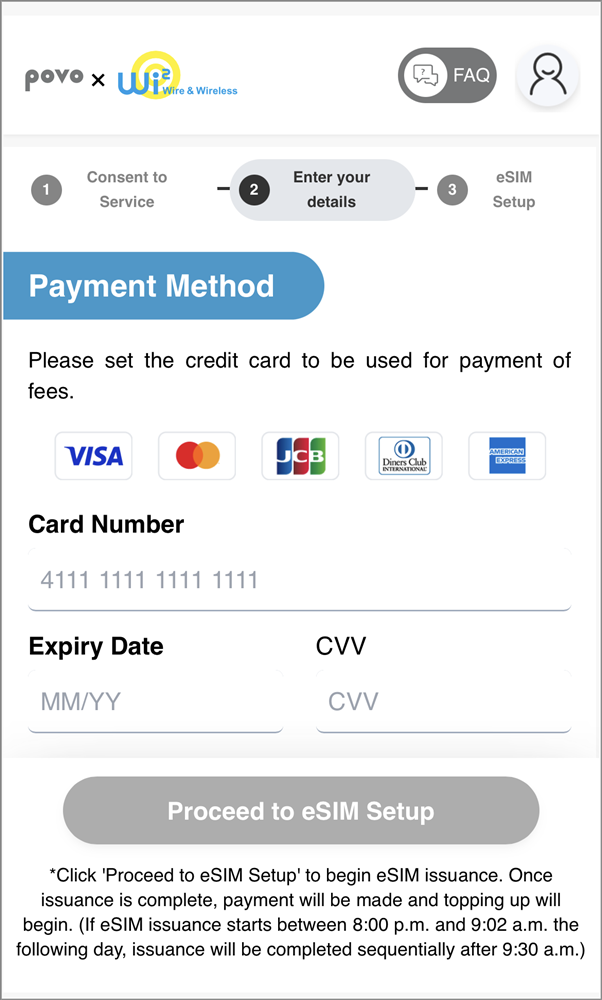Enter the card number field

[299, 580]
